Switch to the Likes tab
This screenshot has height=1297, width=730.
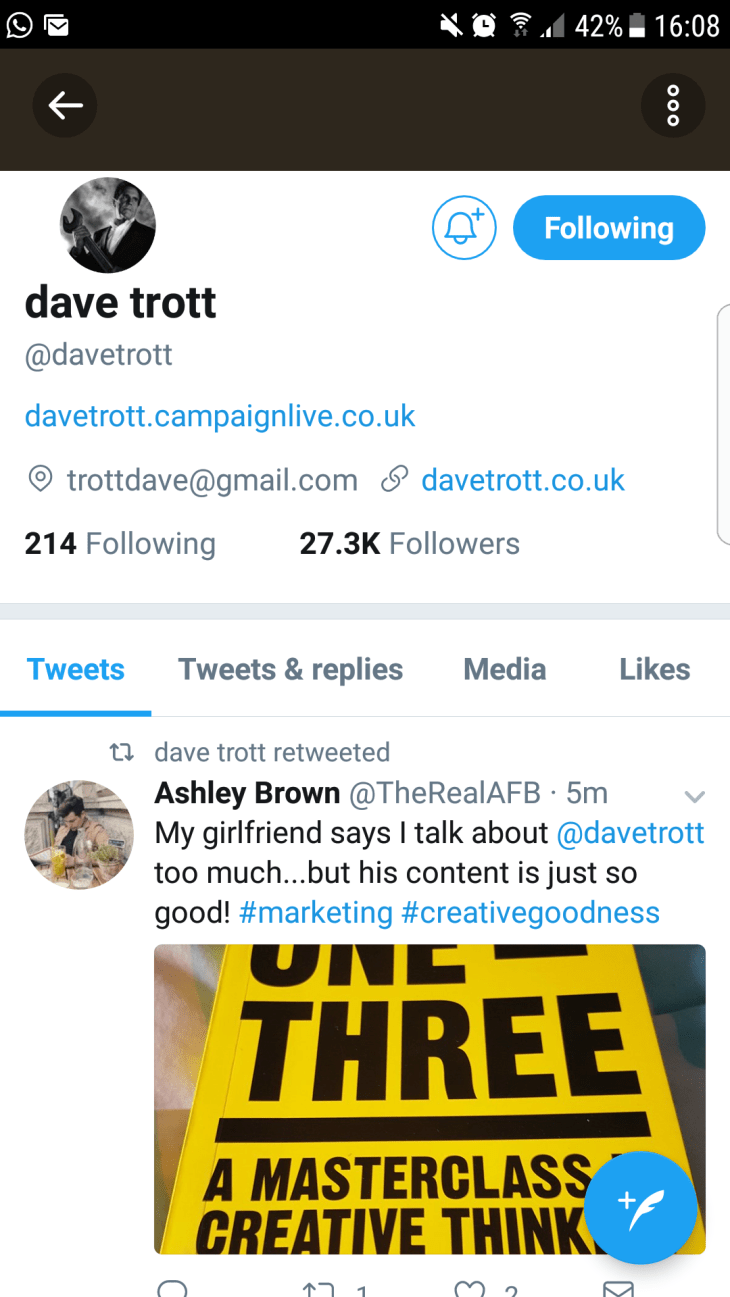coord(654,669)
